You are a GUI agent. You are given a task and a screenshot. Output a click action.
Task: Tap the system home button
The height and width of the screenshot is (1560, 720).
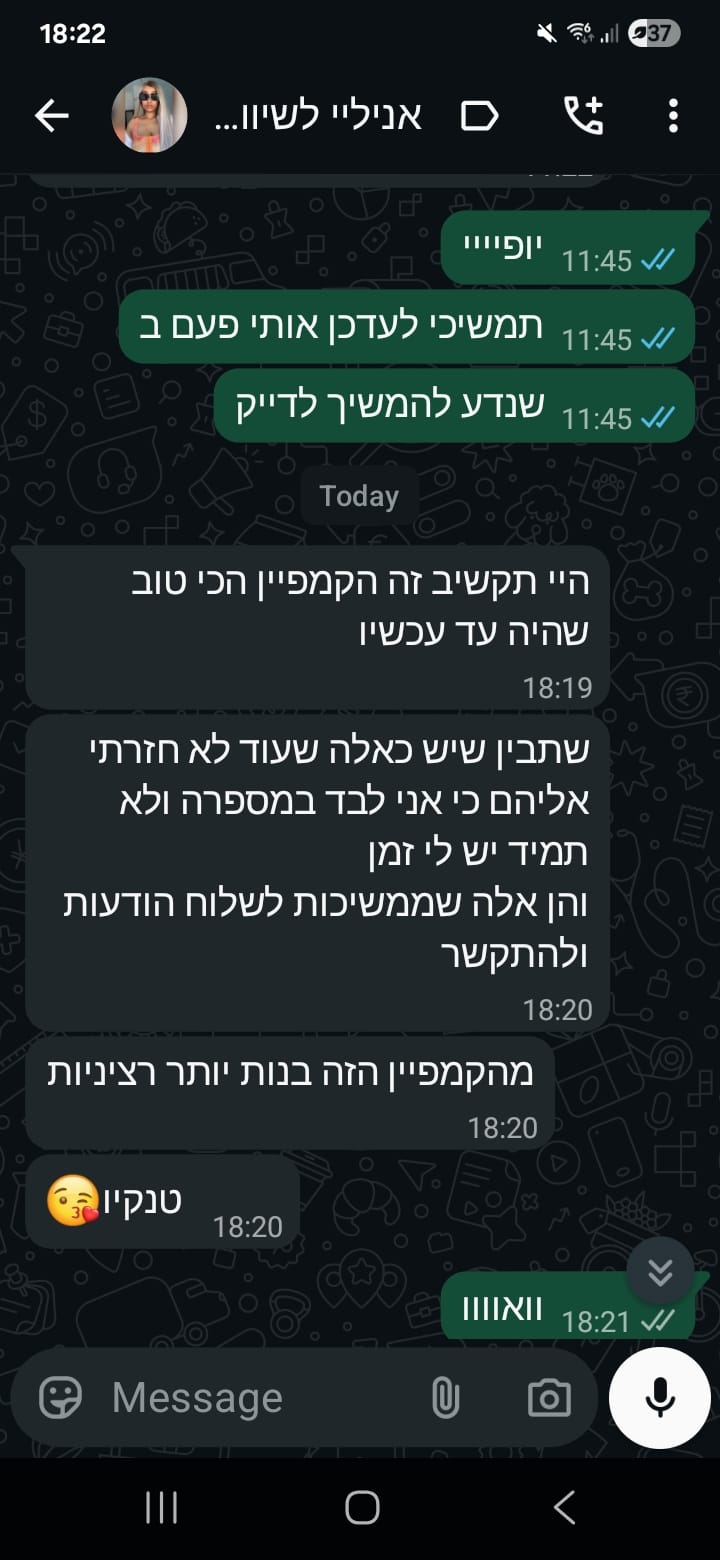coord(361,1507)
